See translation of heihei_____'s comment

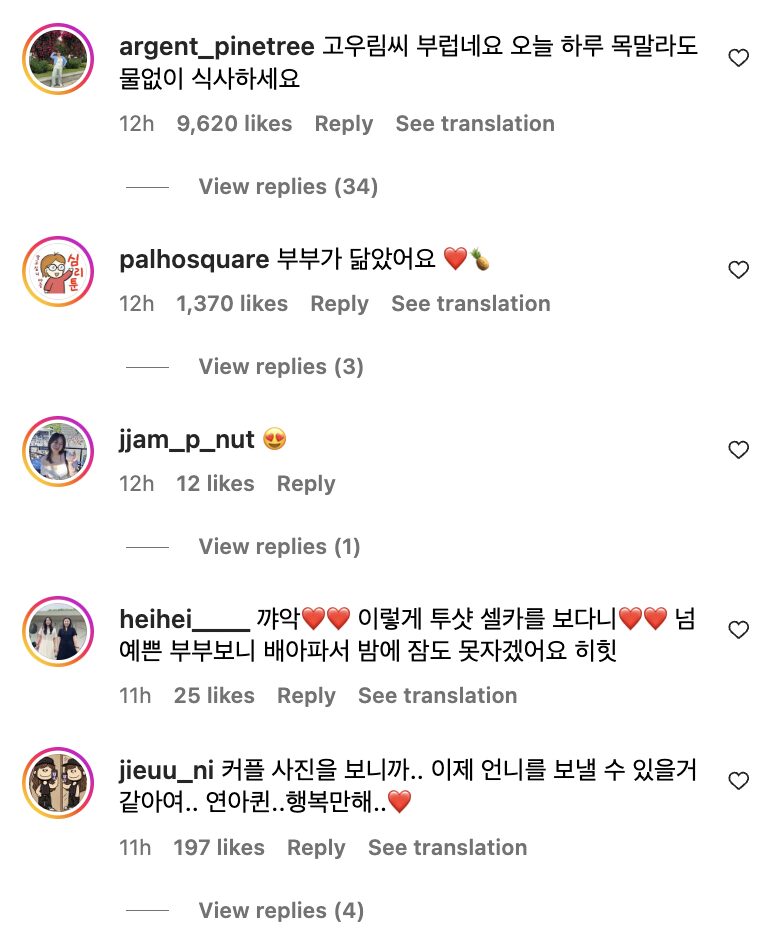tap(437, 696)
